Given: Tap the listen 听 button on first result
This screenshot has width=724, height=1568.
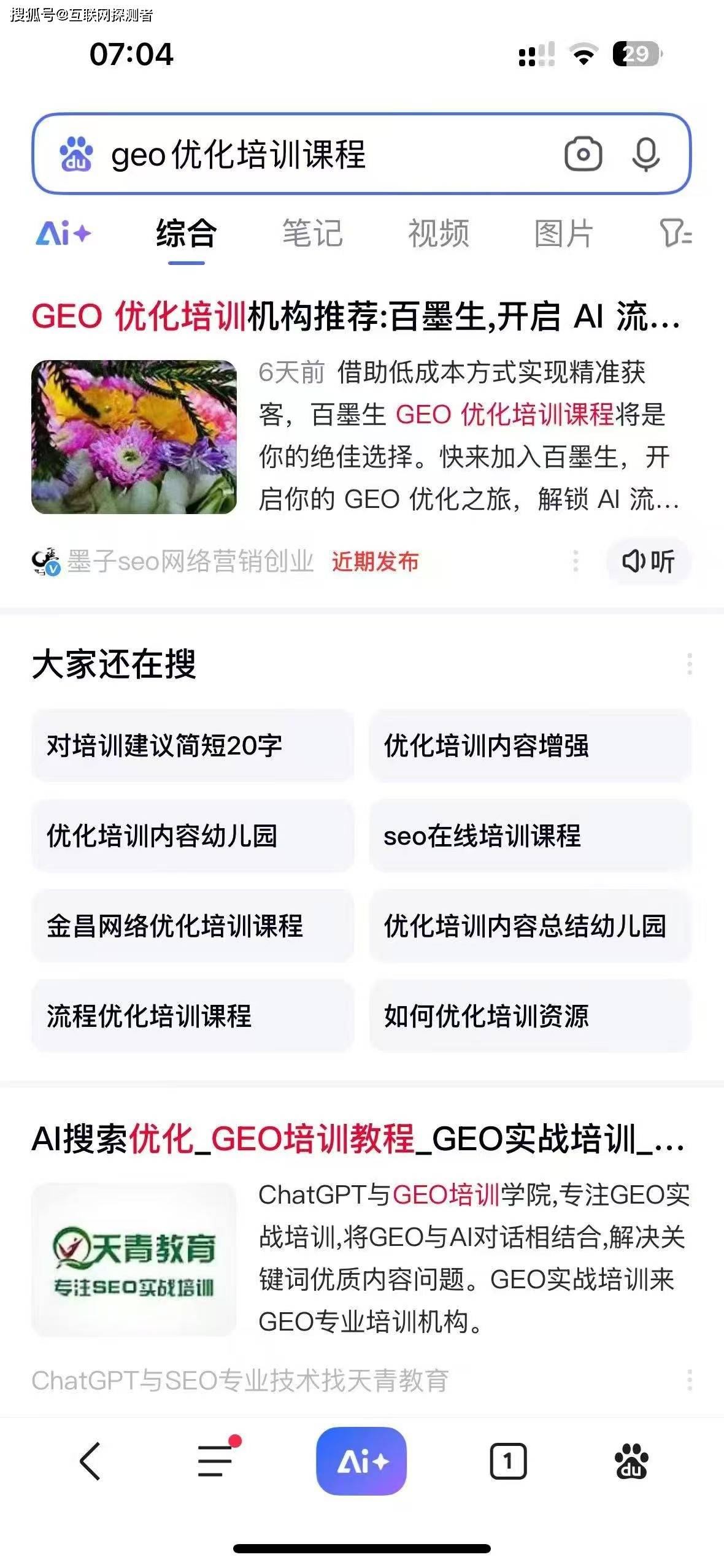Looking at the screenshot, I should (x=648, y=560).
